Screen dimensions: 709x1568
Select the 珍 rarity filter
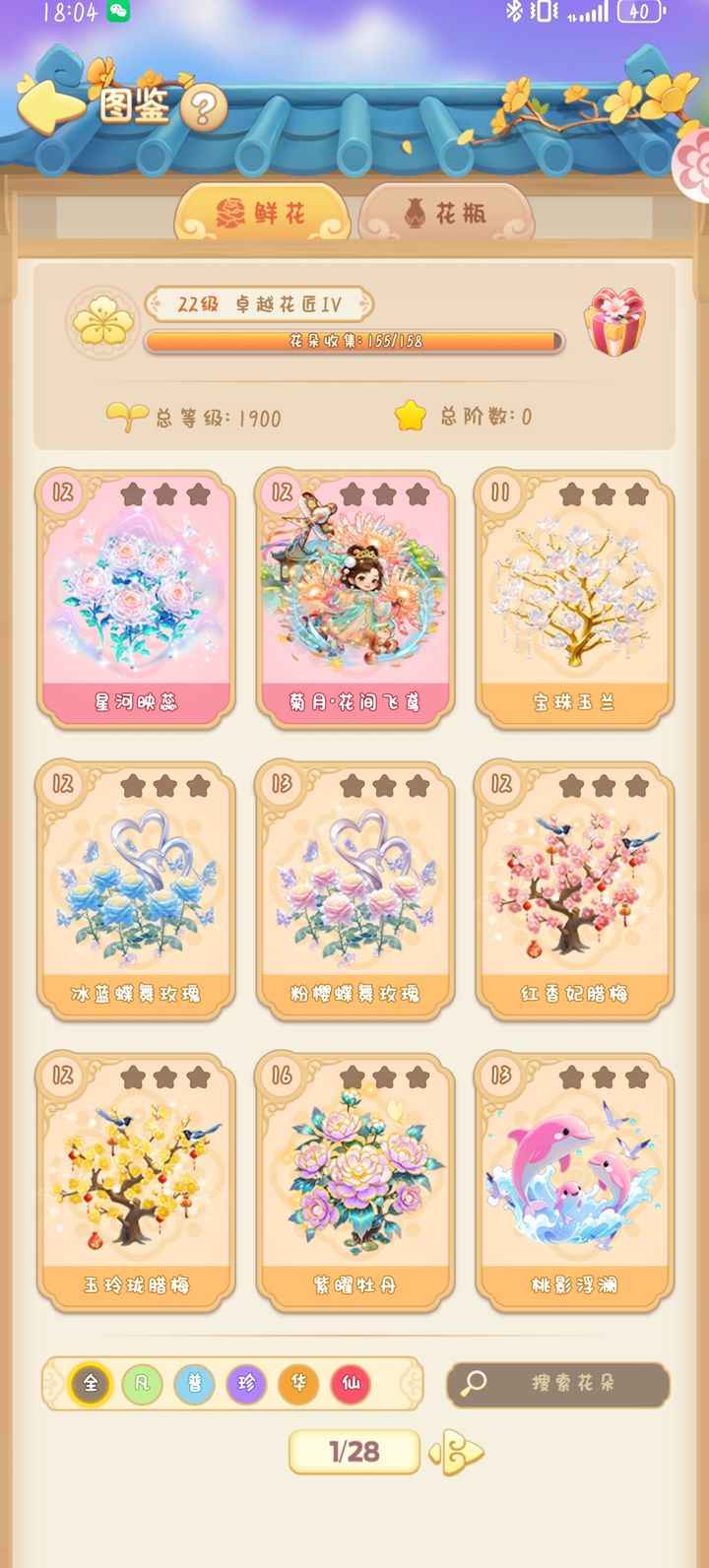(247, 1383)
